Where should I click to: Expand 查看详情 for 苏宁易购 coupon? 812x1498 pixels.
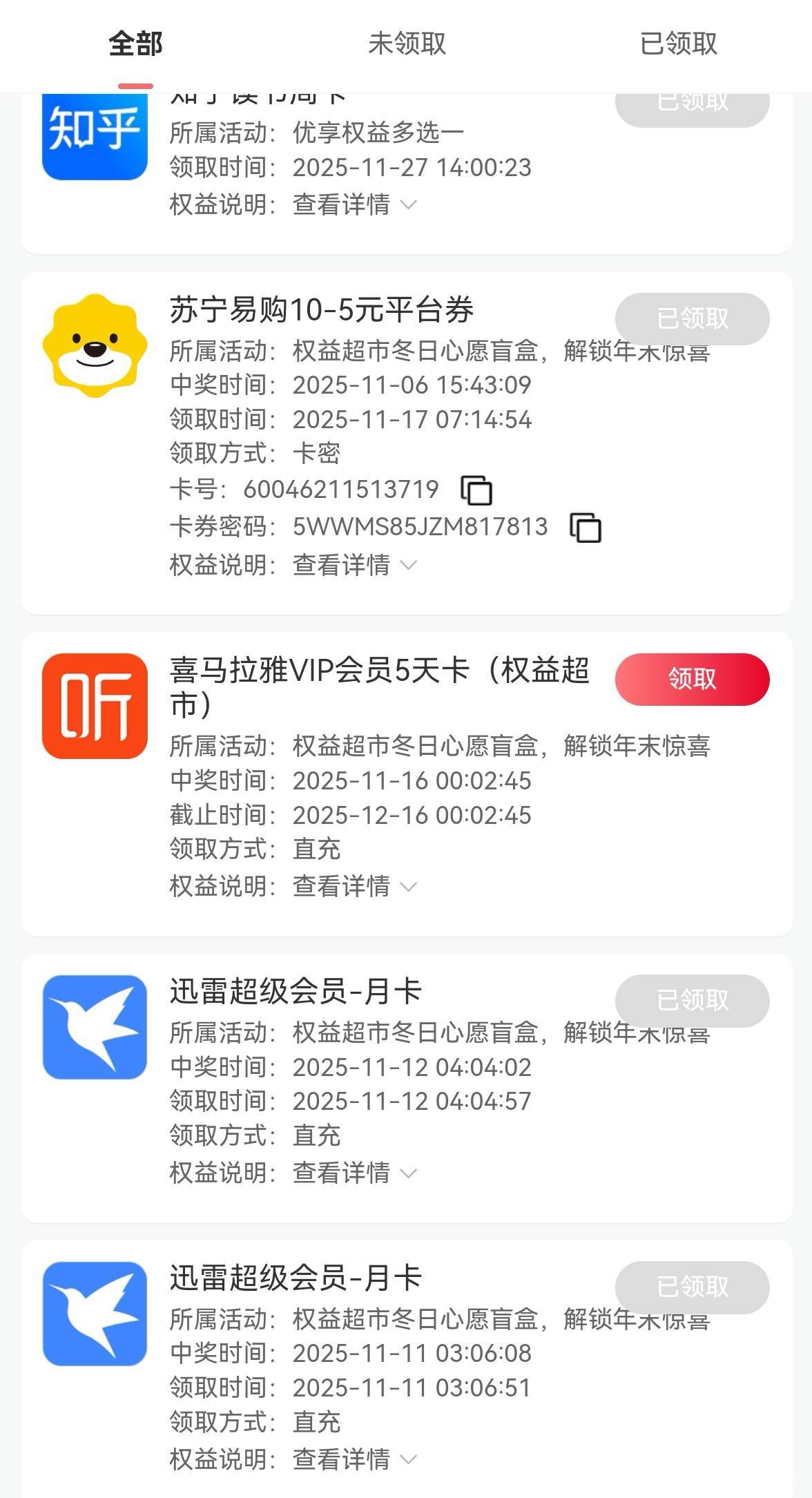point(355,565)
